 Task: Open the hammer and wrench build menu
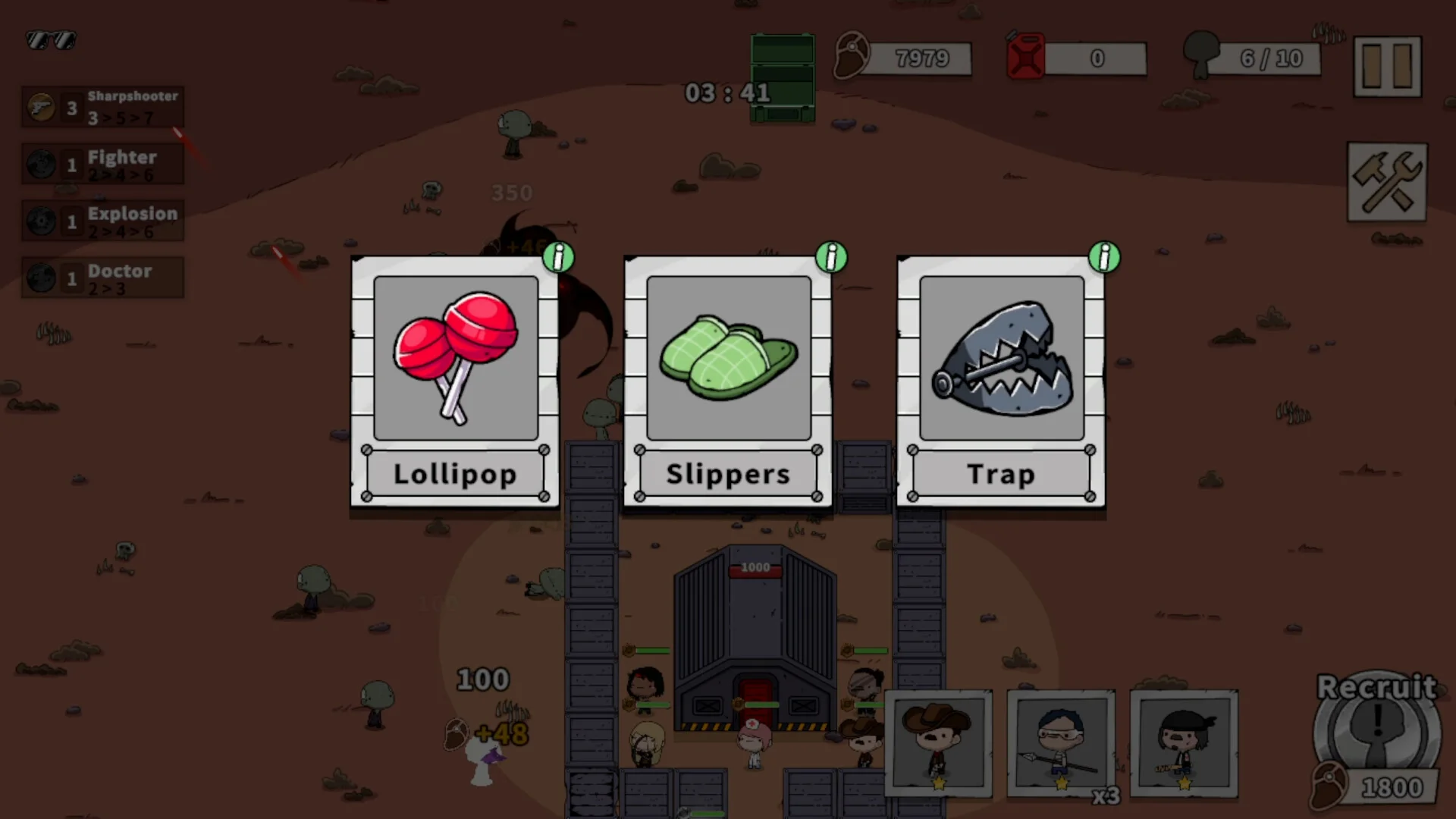(x=1387, y=182)
